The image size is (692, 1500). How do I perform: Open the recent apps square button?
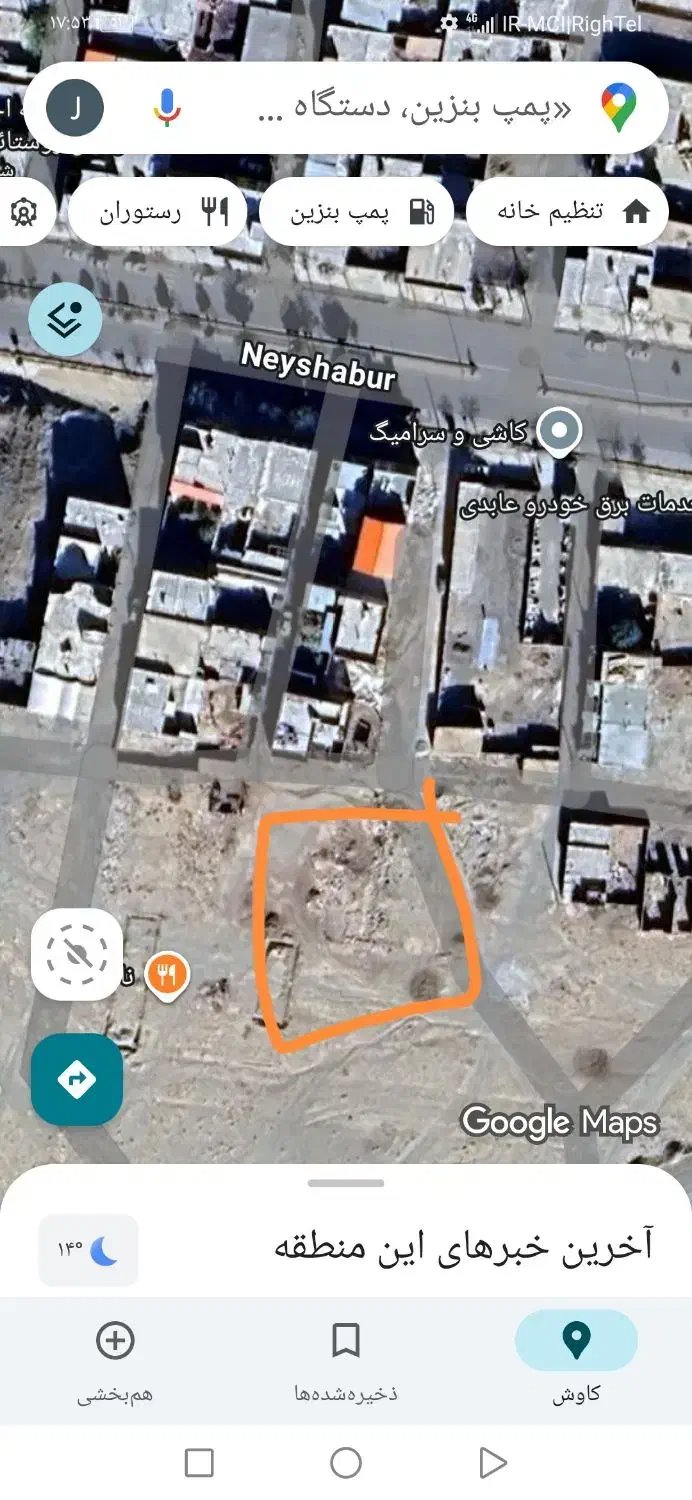click(200, 1463)
